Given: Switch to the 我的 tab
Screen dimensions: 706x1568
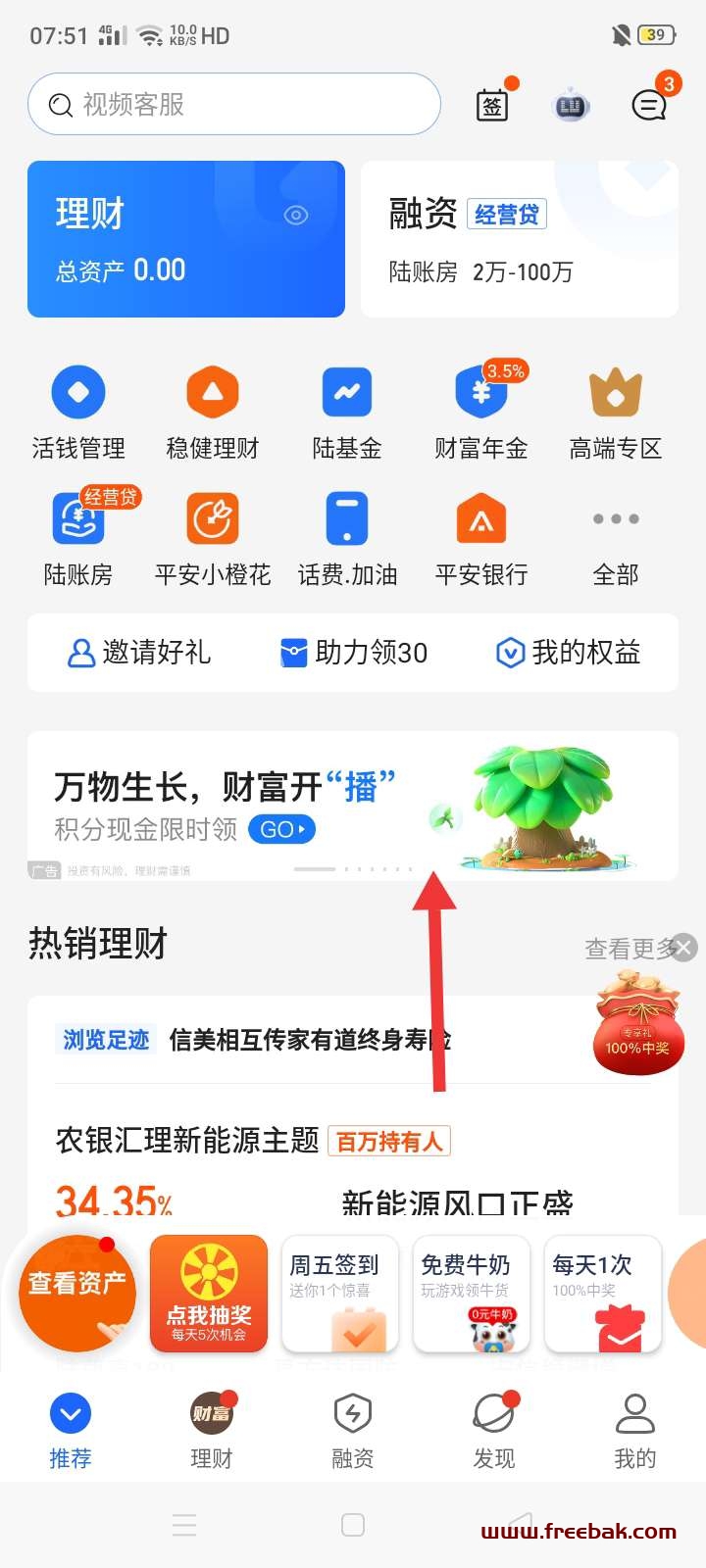Looking at the screenshot, I should pyautogui.click(x=635, y=1432).
